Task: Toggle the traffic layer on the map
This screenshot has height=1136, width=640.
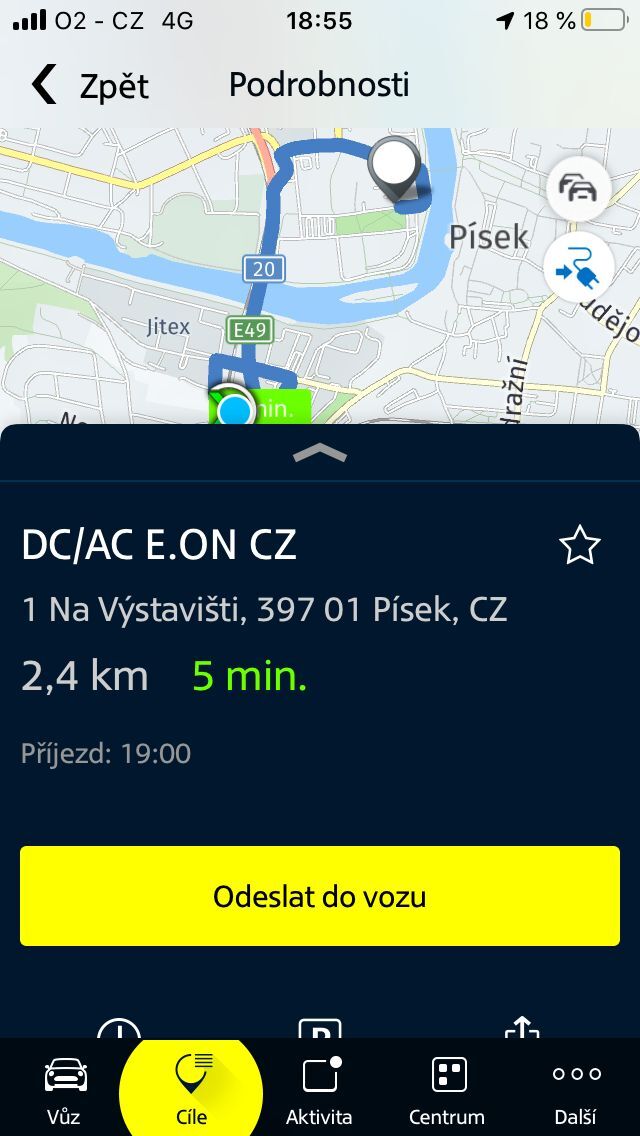Action: (x=579, y=188)
